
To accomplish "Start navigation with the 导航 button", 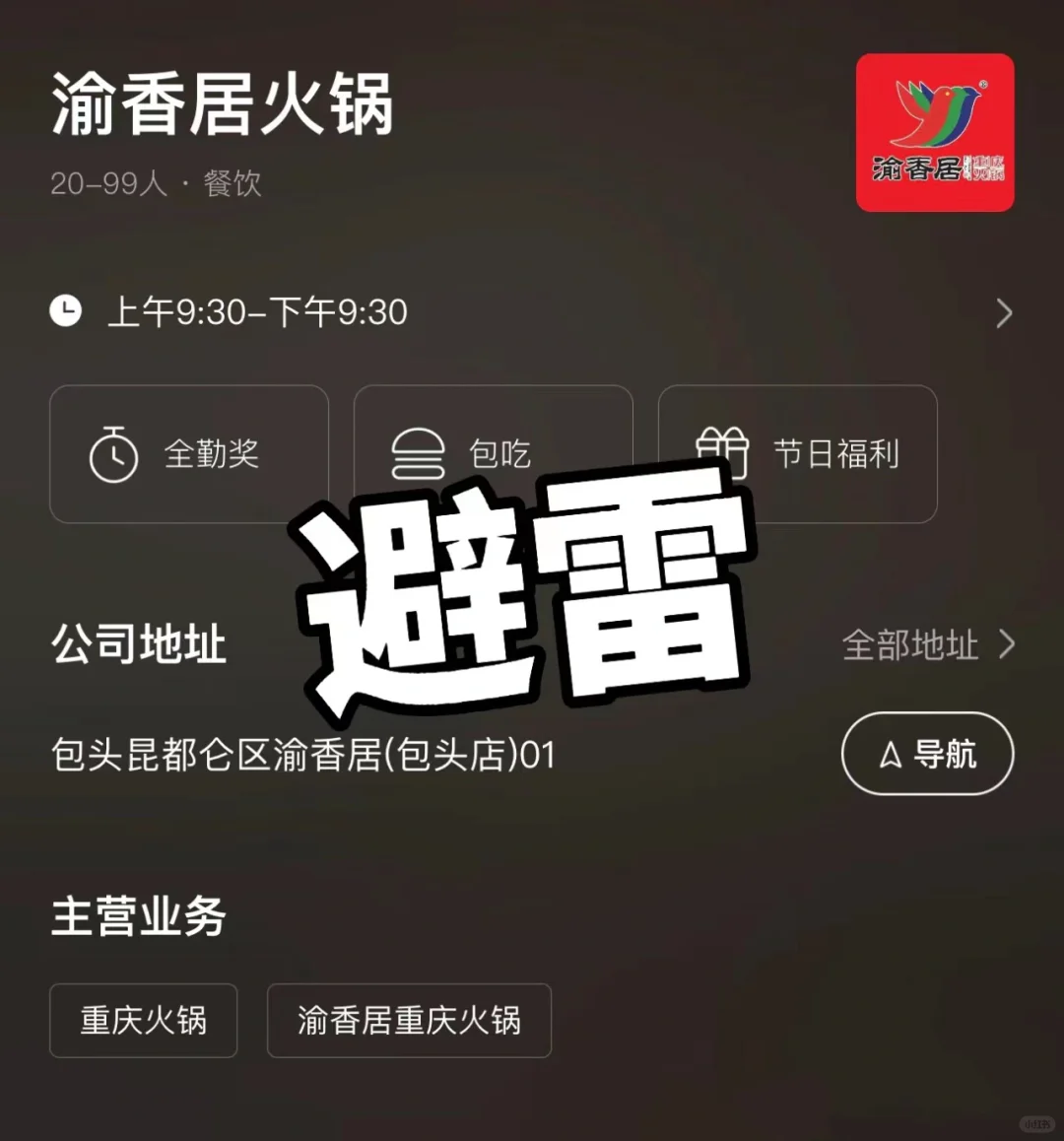I will (x=927, y=754).
